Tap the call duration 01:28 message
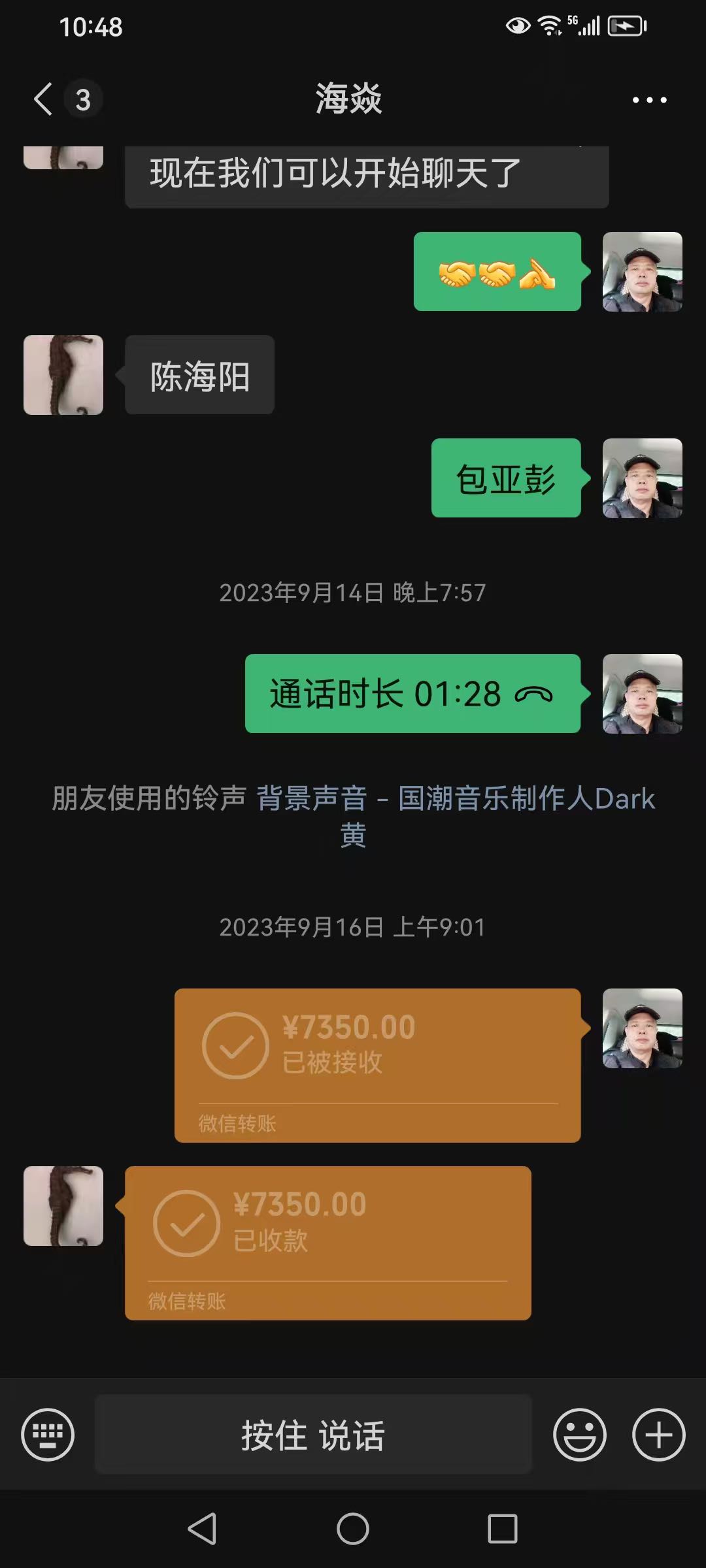Screen dimensions: 706x1568 pos(412,693)
